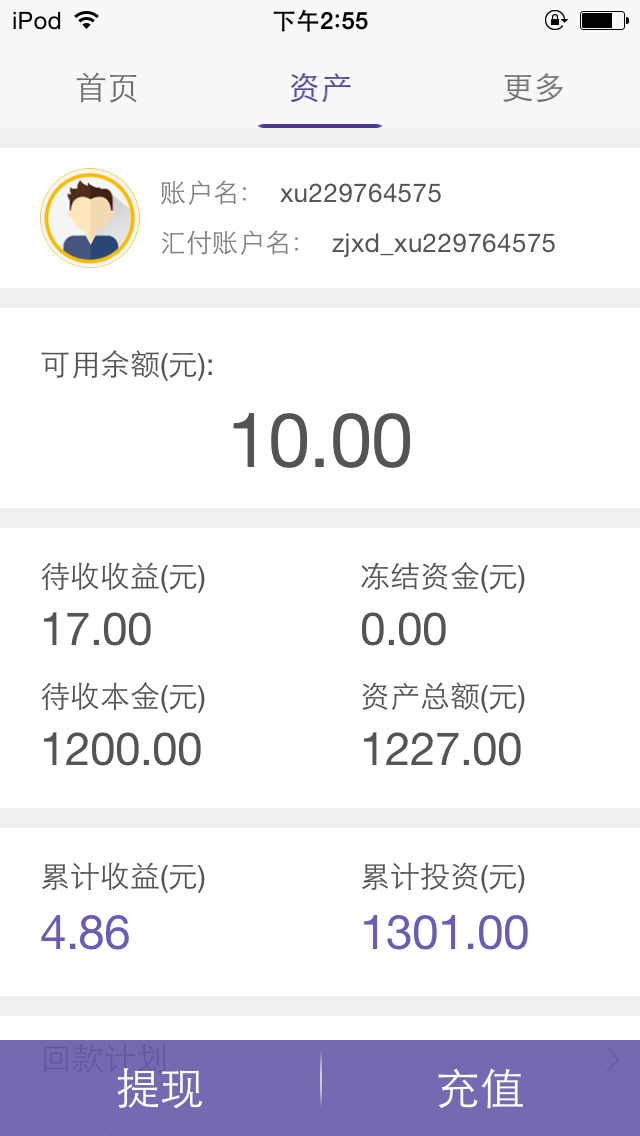This screenshot has height=1136, width=640.
Task: Open the 更多 tab
Action: point(533,89)
